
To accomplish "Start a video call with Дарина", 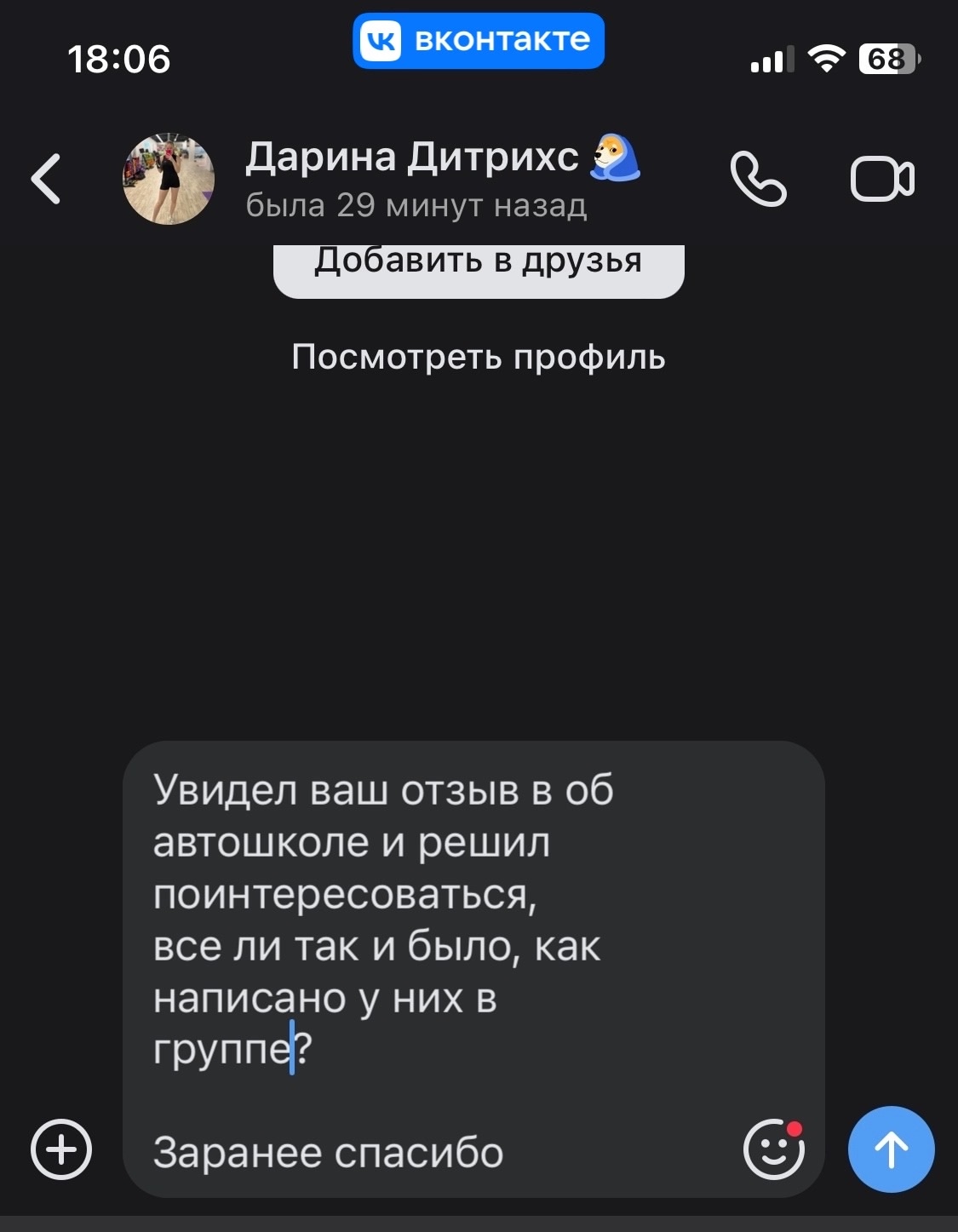I will [x=882, y=179].
